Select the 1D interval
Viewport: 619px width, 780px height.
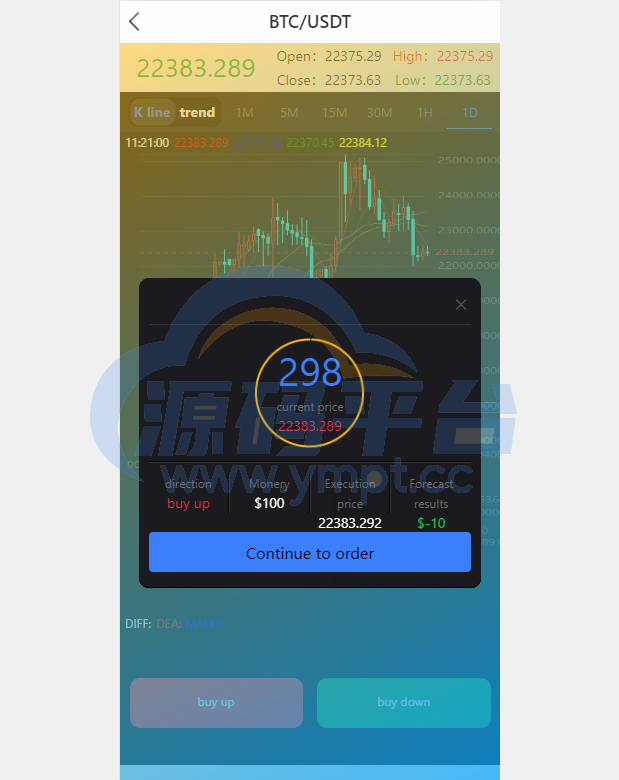[x=469, y=113]
